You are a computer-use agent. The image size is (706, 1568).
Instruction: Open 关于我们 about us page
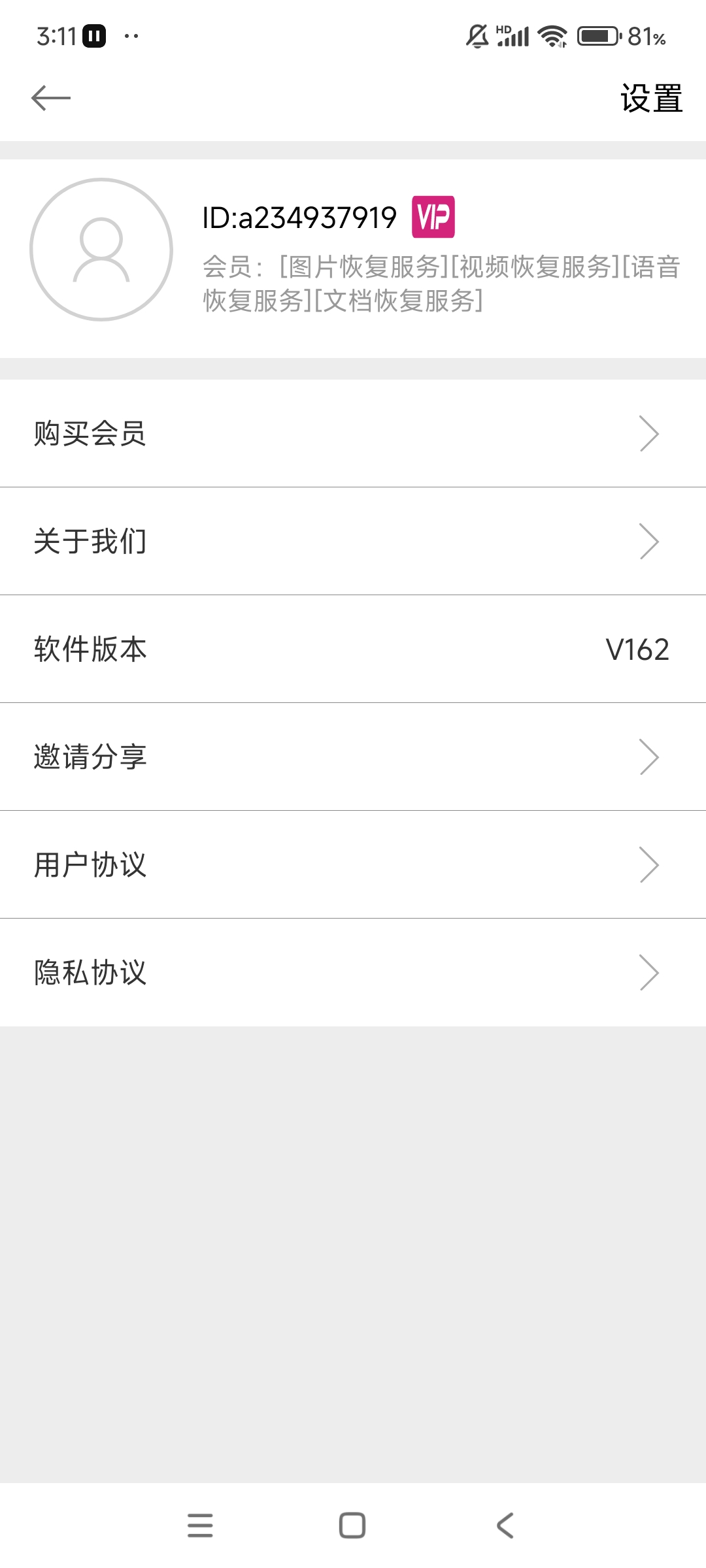353,541
